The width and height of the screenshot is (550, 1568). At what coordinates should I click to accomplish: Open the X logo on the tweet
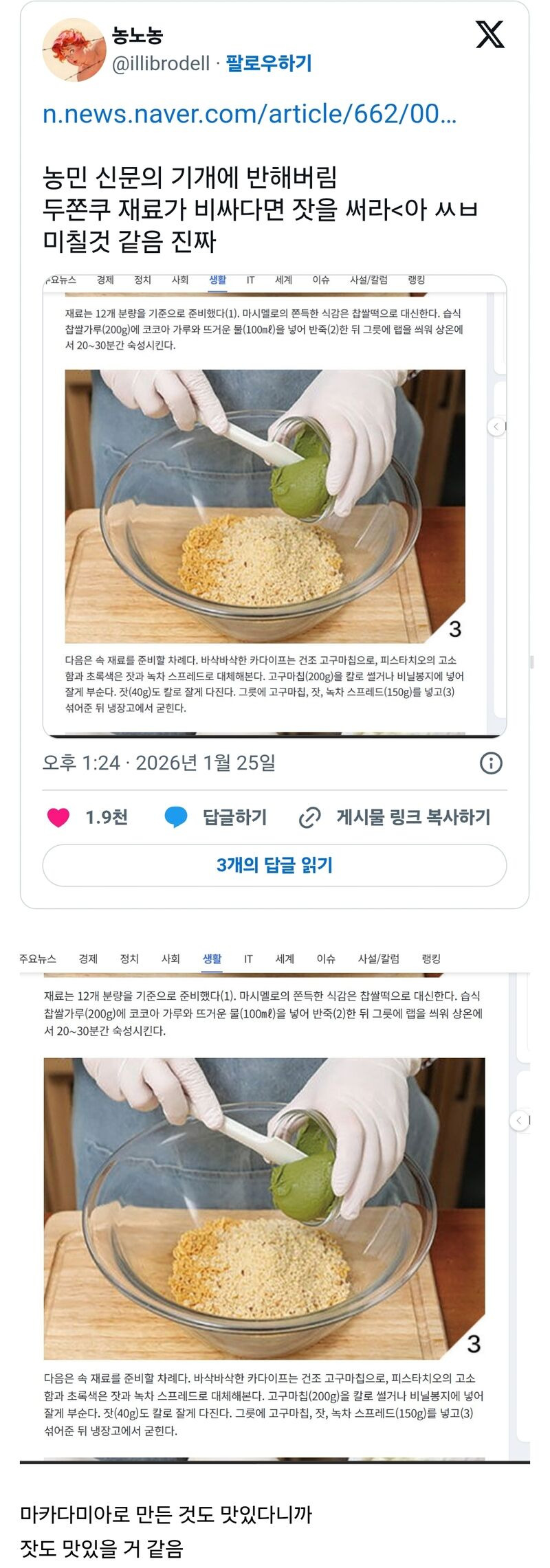pos(490,34)
